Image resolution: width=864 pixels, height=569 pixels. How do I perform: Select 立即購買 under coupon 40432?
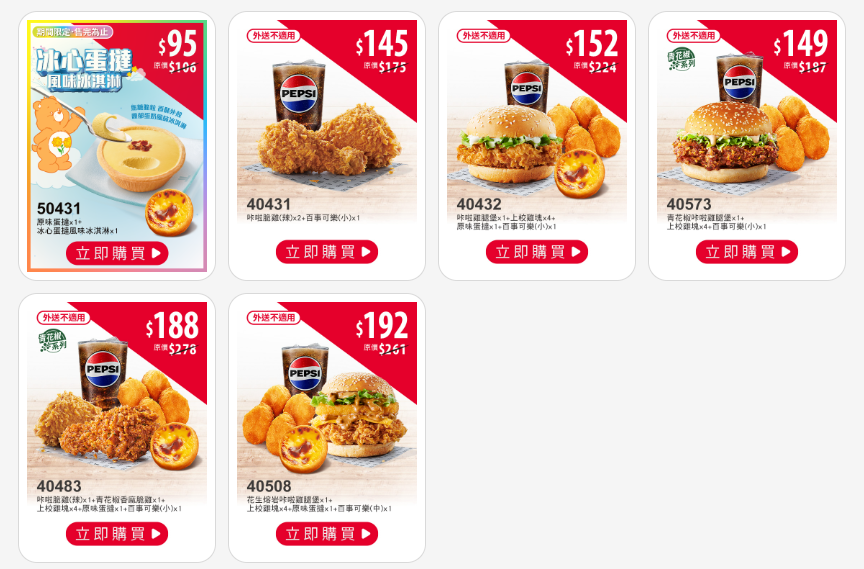tap(537, 252)
